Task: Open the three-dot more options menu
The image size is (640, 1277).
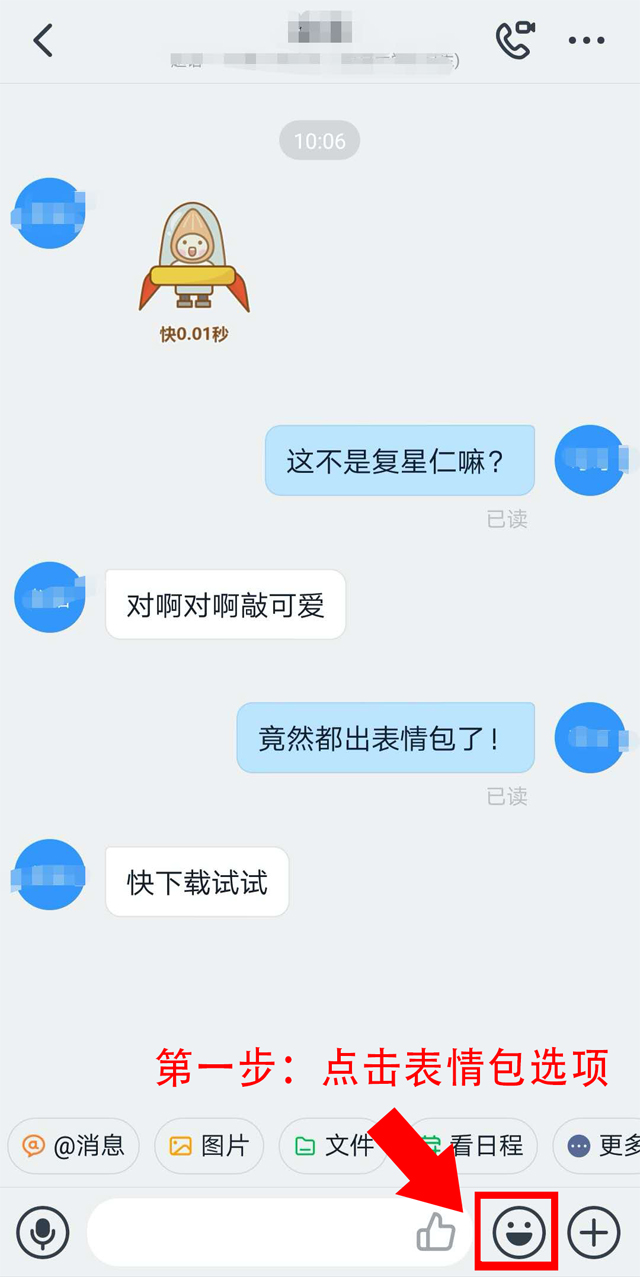Action: 586,41
